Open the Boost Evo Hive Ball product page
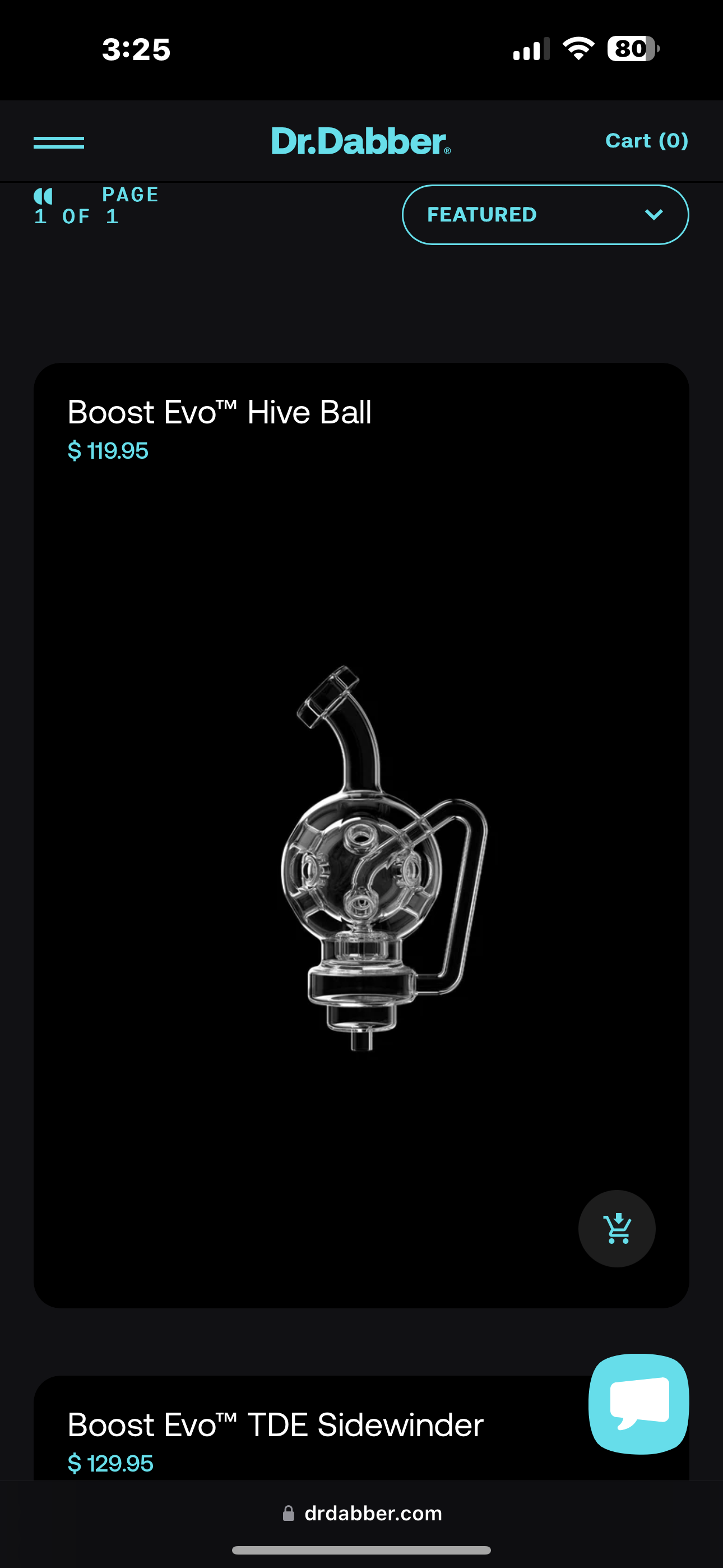This screenshot has width=723, height=1568. 220,412
